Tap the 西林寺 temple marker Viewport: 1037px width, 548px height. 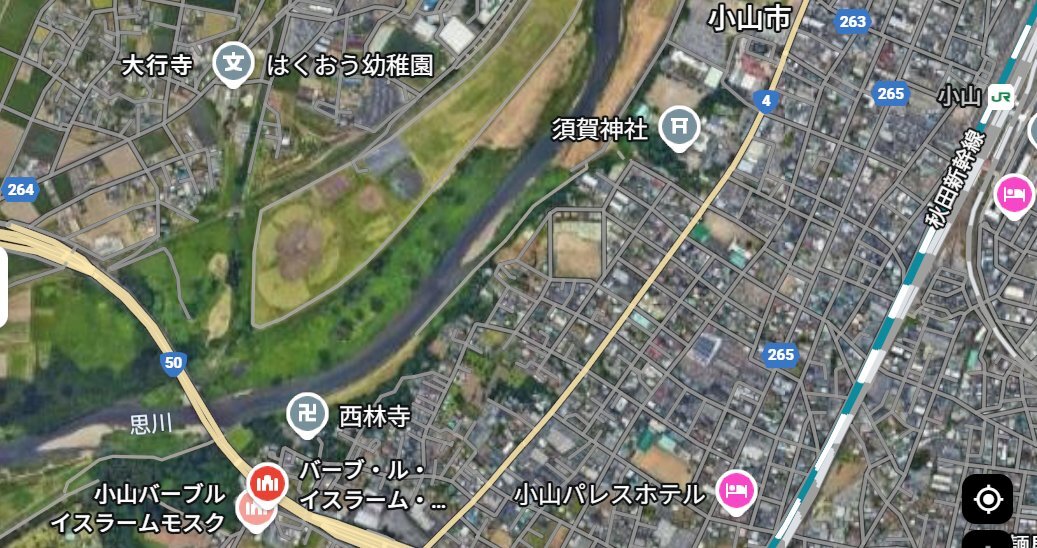[307, 416]
